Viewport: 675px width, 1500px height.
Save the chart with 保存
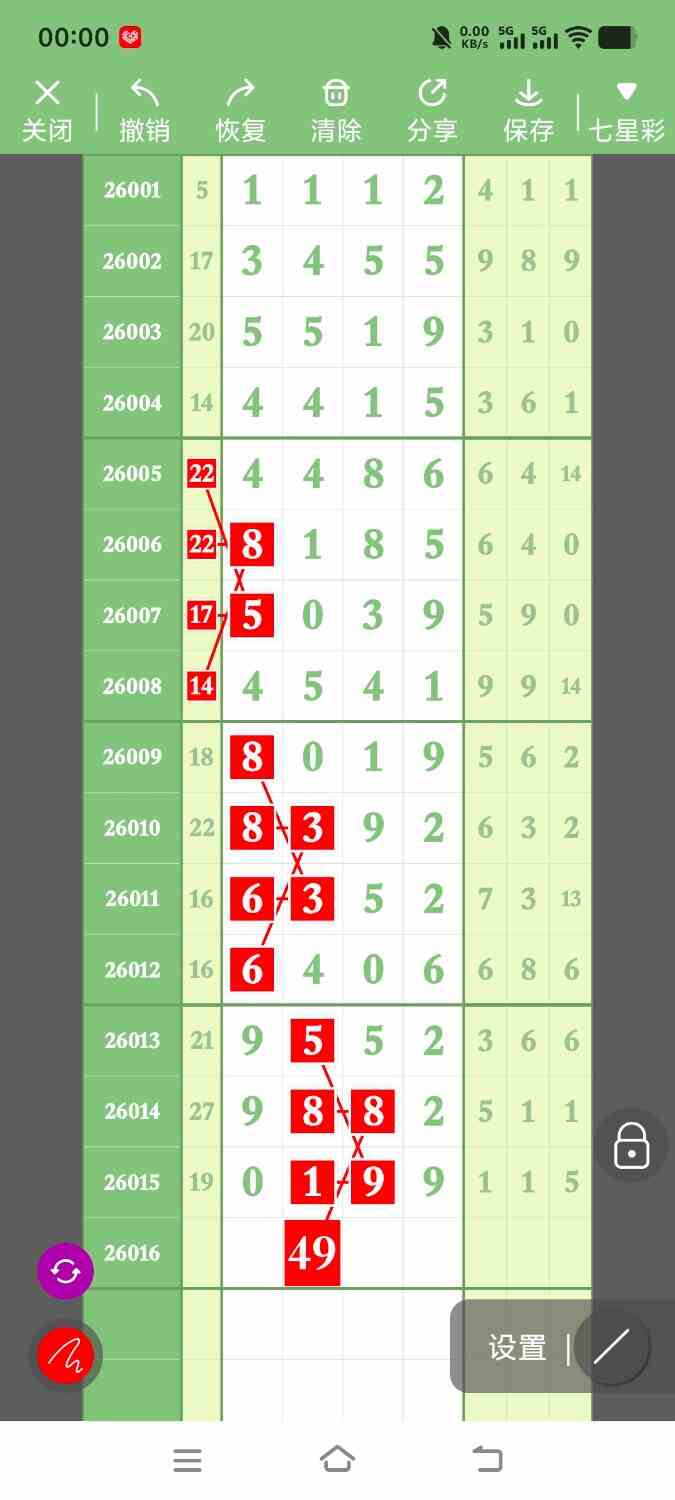pyautogui.click(x=528, y=111)
